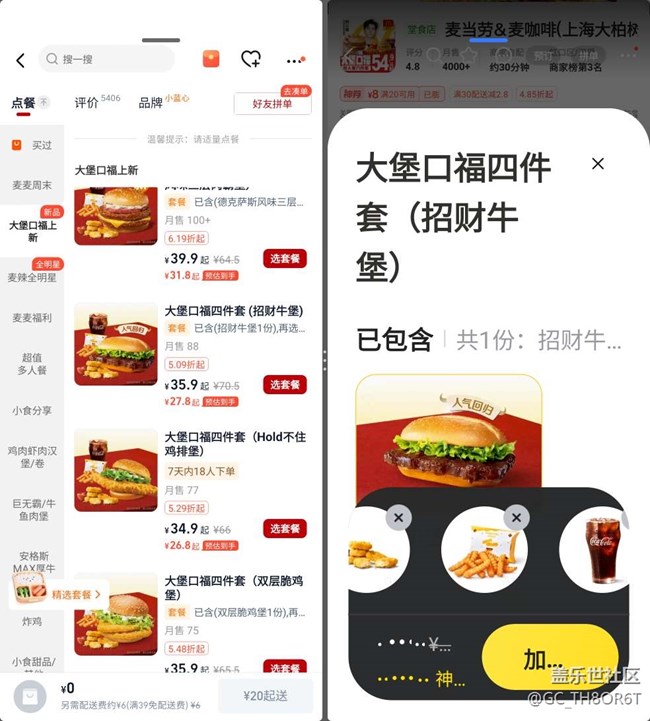Tap 选套餐 for Hold不住鸡排堡 combo
Screen dimensions: 650x721
[x=285, y=528]
